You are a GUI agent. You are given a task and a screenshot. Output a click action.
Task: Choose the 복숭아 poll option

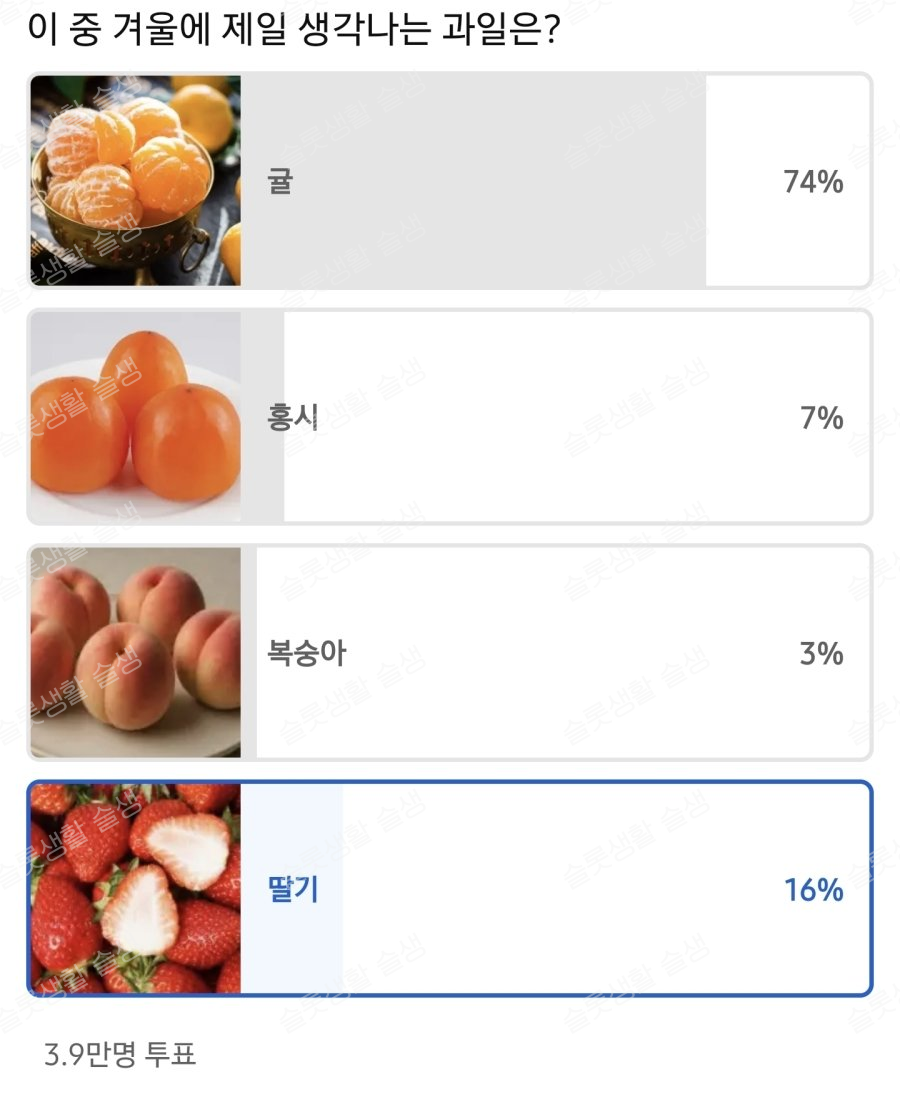[450, 653]
